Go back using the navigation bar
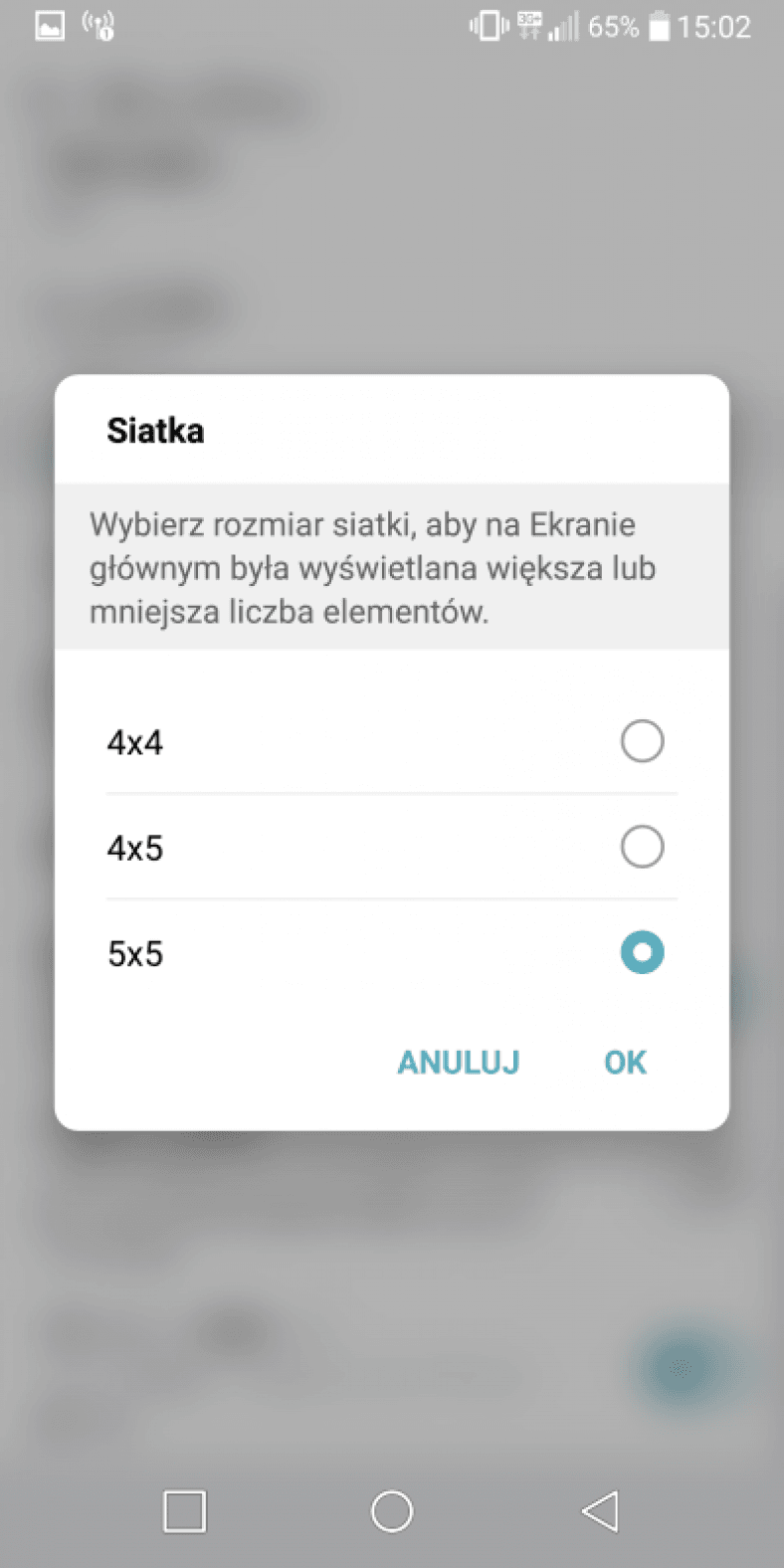The width and height of the screenshot is (784, 1568). pos(600,1511)
